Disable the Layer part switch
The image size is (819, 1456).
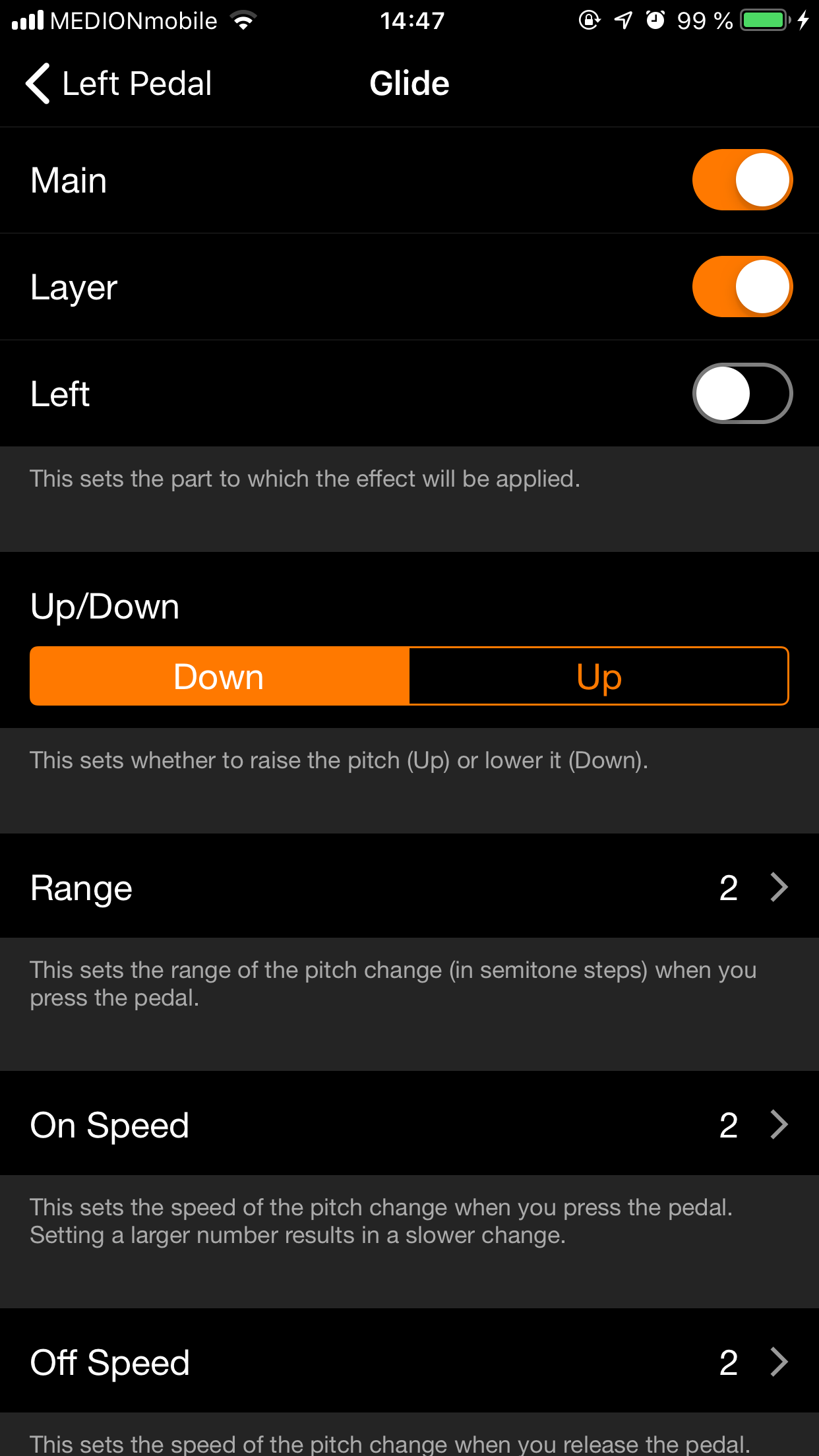742,287
